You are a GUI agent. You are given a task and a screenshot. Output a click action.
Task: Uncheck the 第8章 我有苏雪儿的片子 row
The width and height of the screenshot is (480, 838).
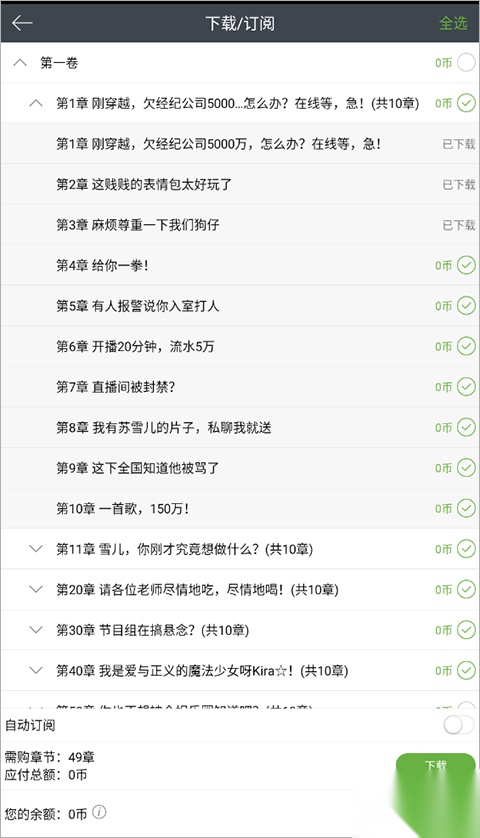point(466,428)
